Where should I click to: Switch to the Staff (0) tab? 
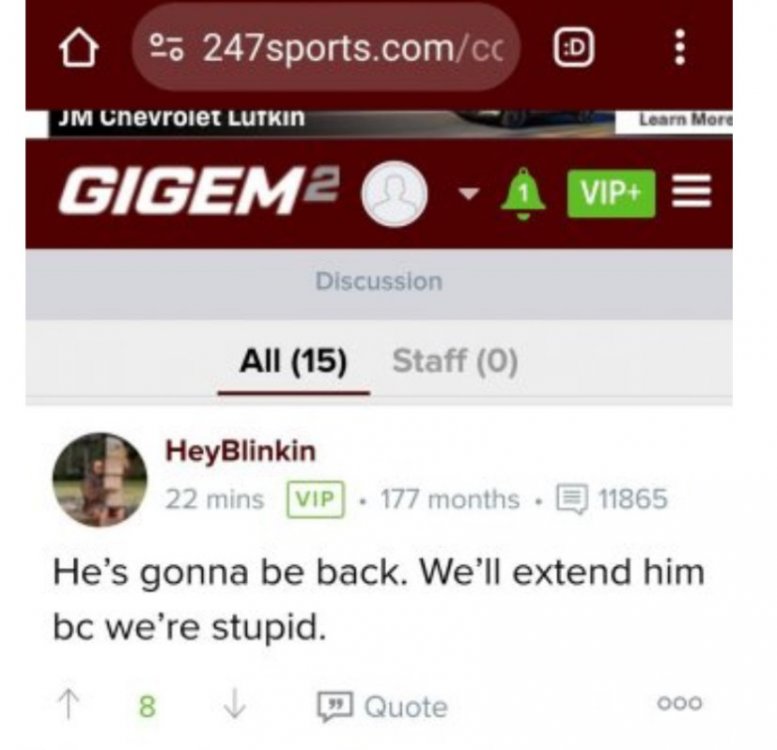pos(455,361)
